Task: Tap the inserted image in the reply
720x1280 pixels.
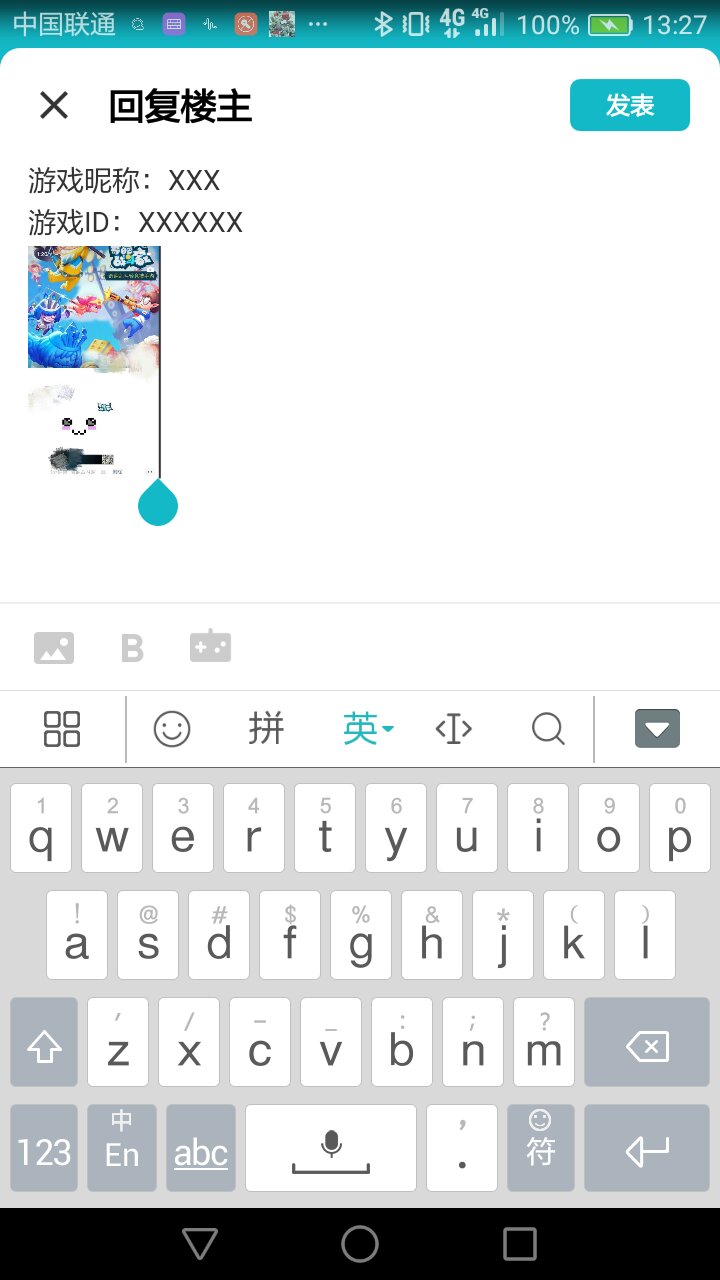Action: (x=93, y=362)
